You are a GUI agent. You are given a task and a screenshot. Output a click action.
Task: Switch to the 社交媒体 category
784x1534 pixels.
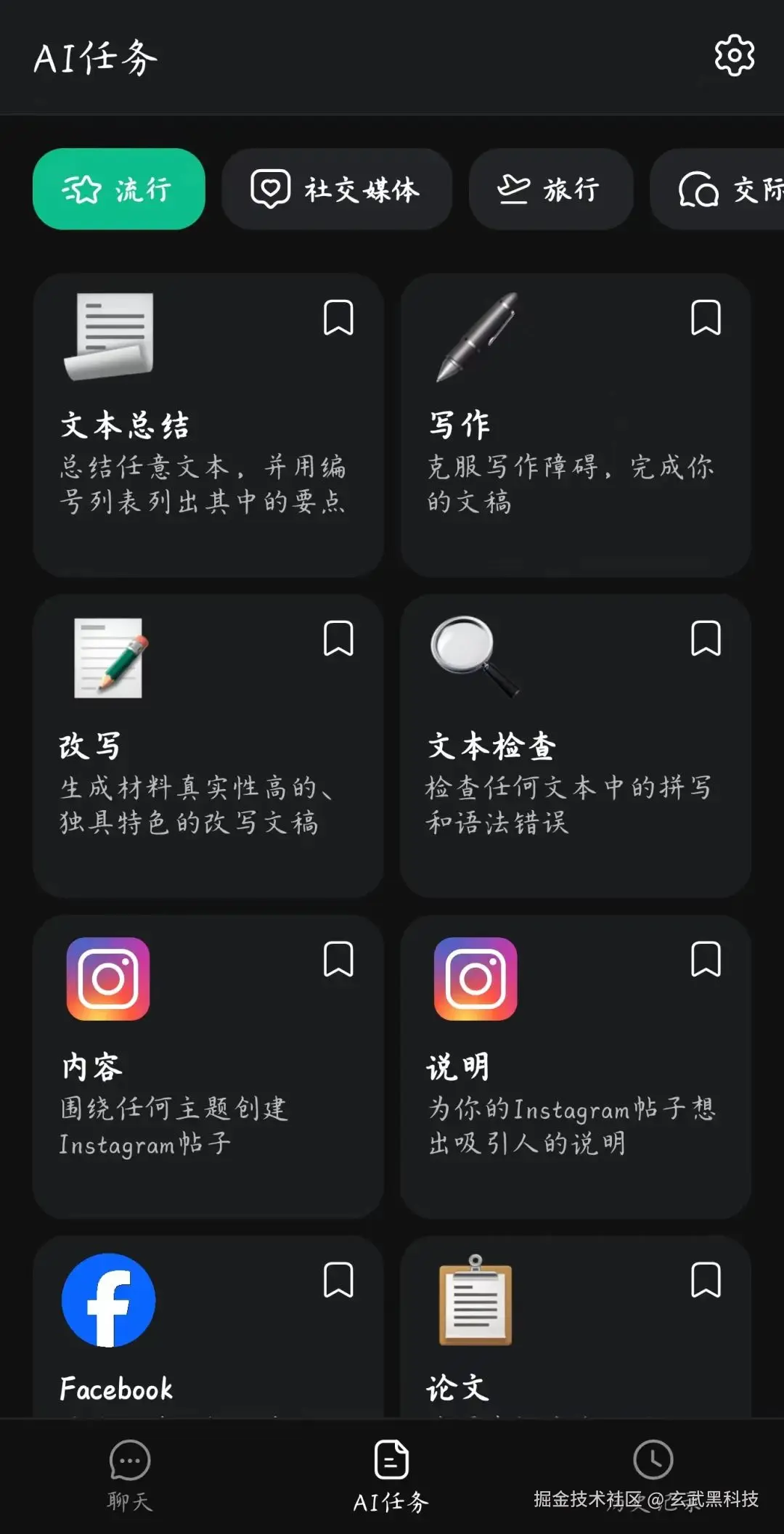pos(336,189)
